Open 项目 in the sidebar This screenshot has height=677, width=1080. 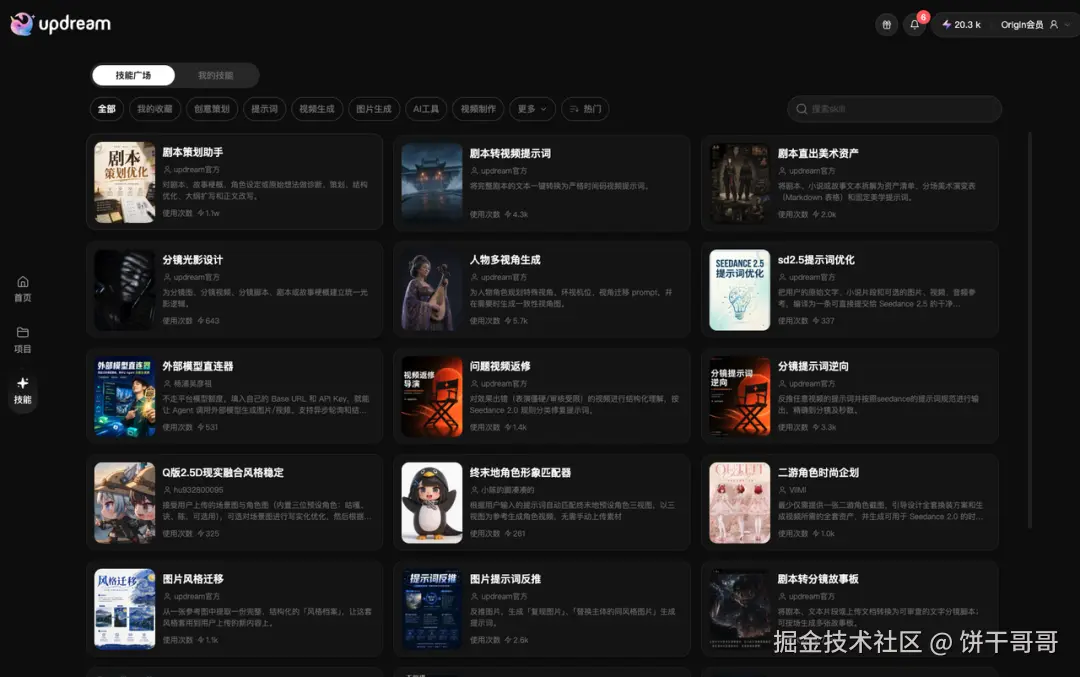click(x=23, y=340)
